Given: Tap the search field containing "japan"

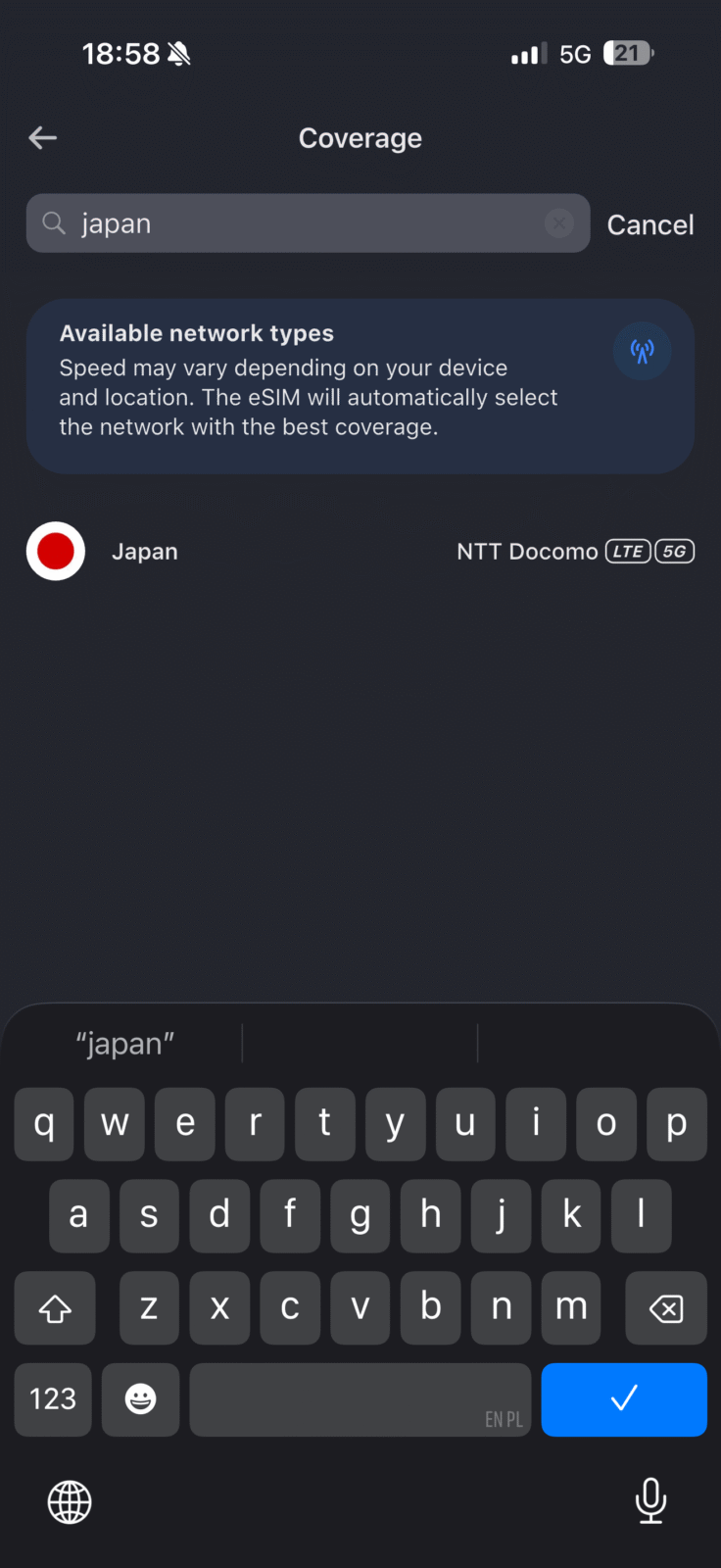Looking at the screenshot, I should click(x=294, y=223).
